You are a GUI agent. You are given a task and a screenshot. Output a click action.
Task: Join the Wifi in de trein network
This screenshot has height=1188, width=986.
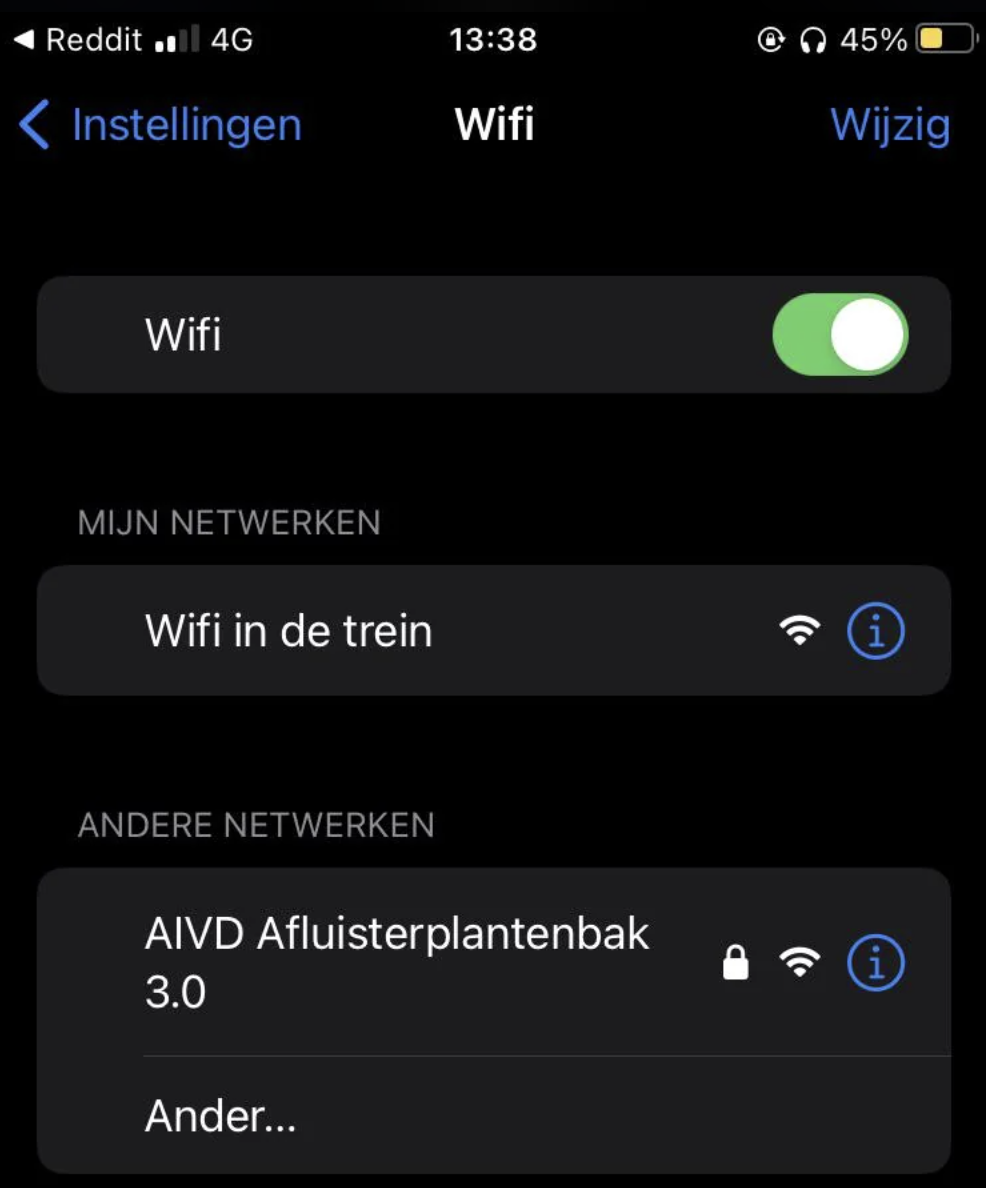[290, 631]
